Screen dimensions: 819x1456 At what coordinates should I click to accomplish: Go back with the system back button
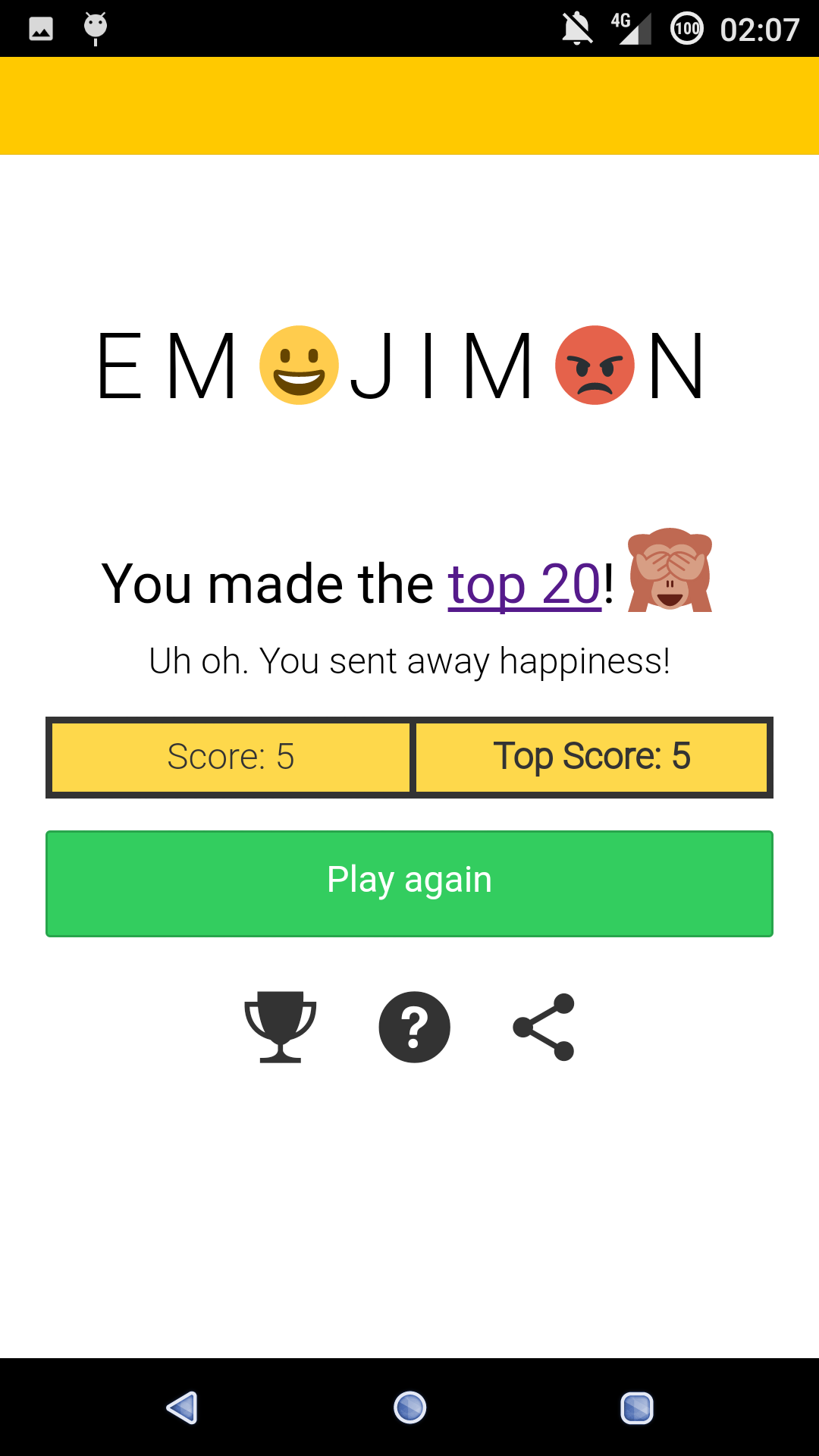pyautogui.click(x=183, y=1408)
